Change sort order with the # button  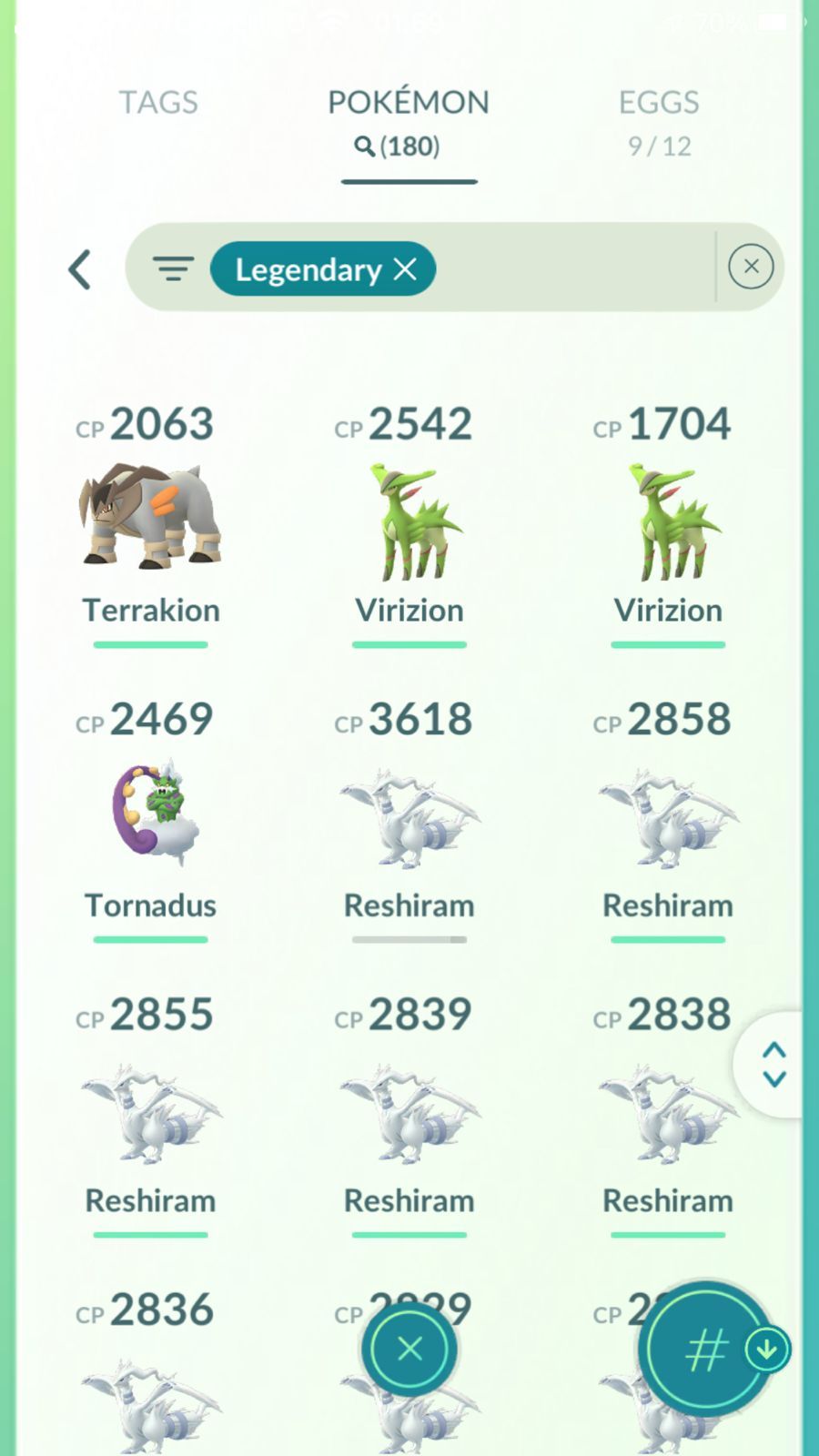point(706,1349)
